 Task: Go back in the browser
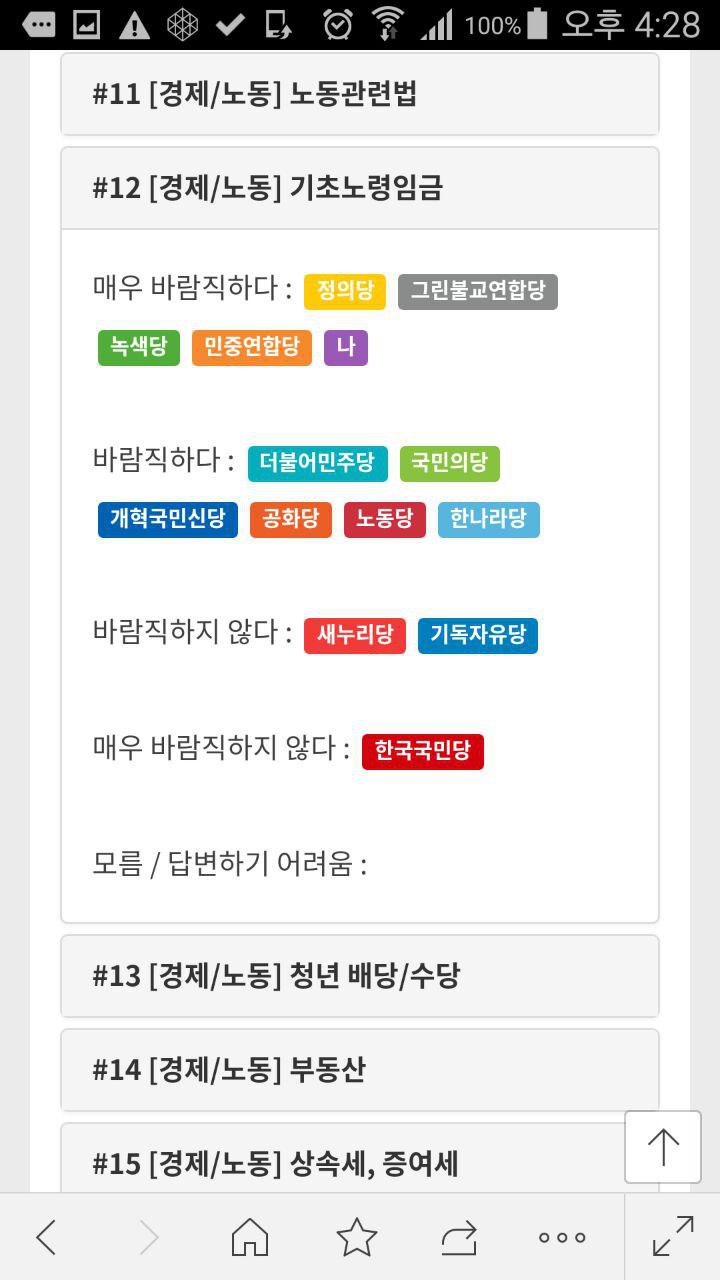pyautogui.click(x=46, y=1238)
